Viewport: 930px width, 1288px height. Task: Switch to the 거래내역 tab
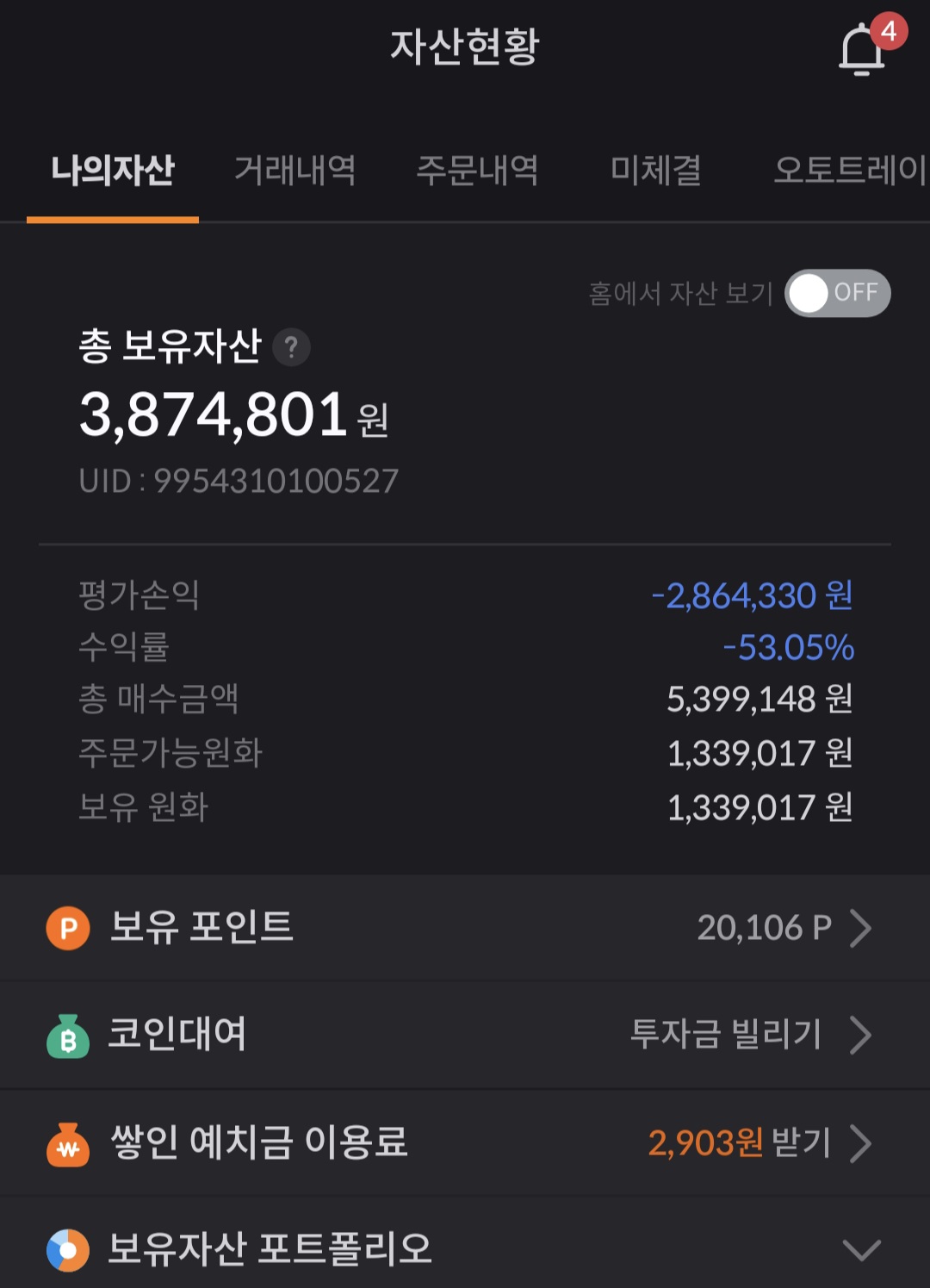294,170
